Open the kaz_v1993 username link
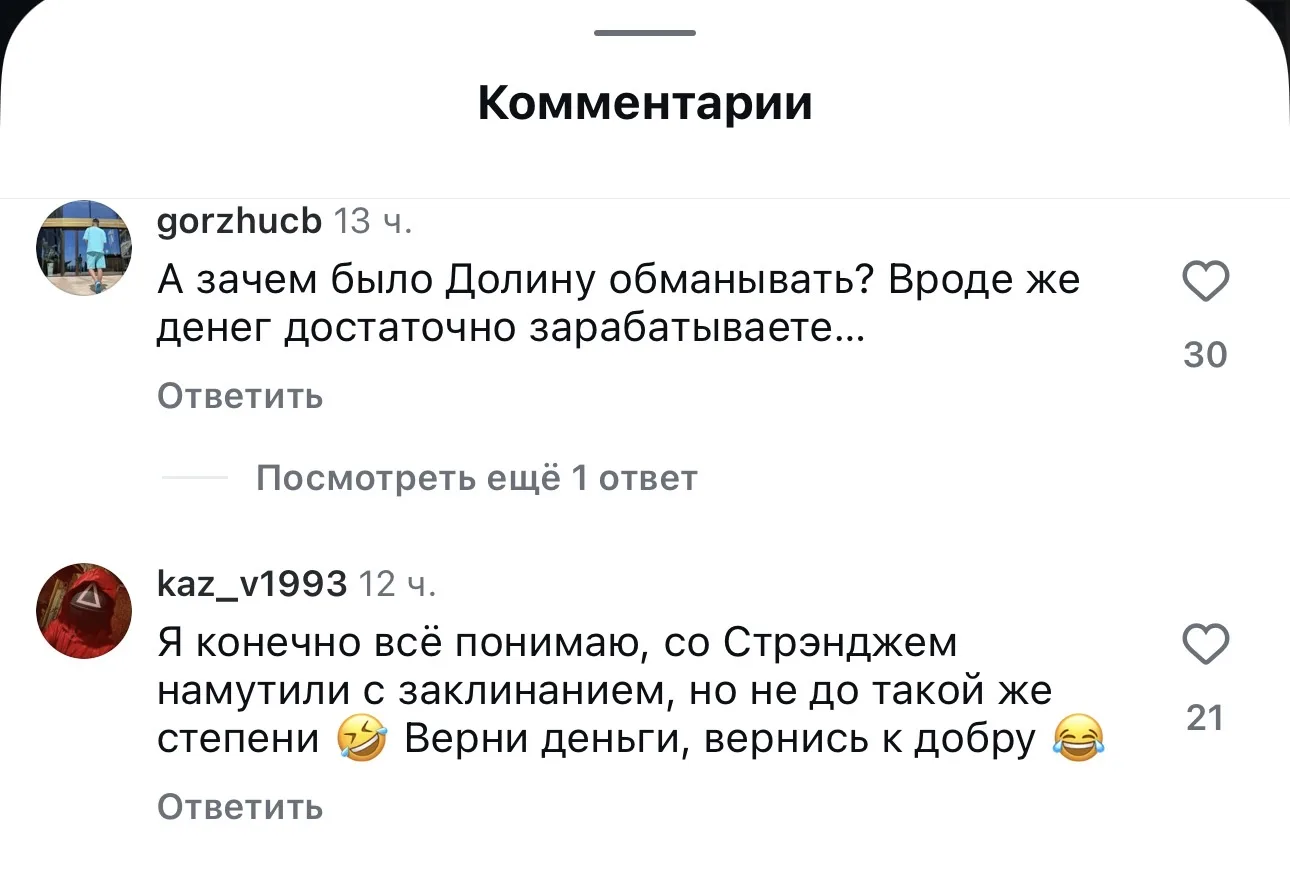Screen dimensions: 1290x869 coord(253,582)
